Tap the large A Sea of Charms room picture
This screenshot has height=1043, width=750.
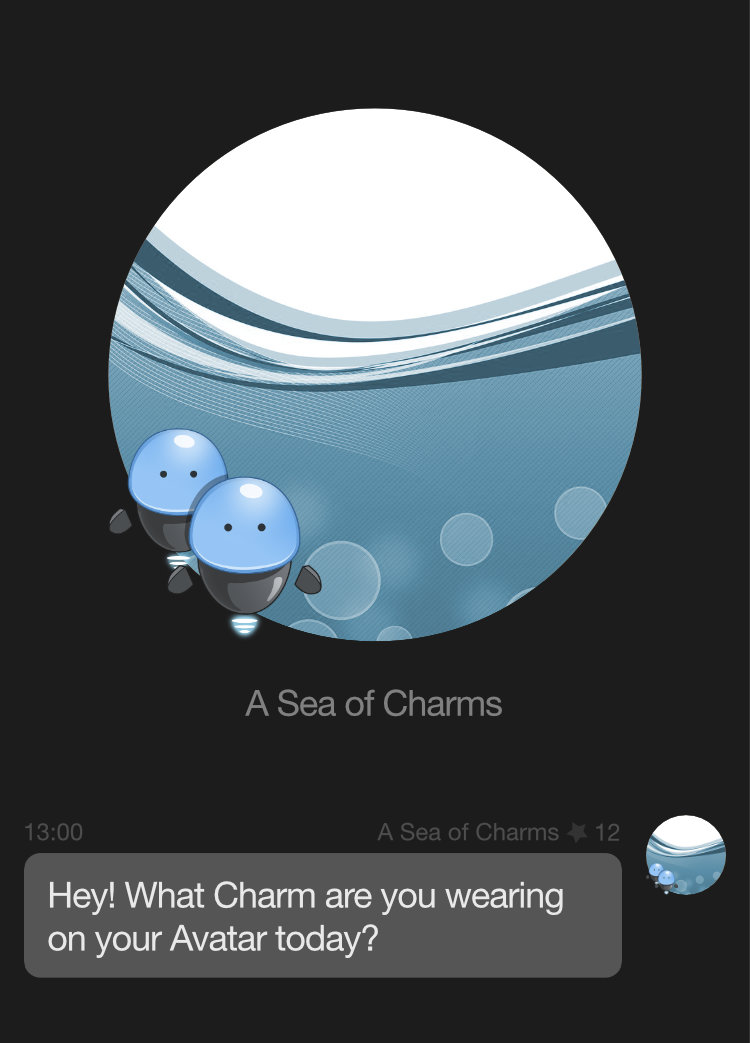click(x=375, y=375)
